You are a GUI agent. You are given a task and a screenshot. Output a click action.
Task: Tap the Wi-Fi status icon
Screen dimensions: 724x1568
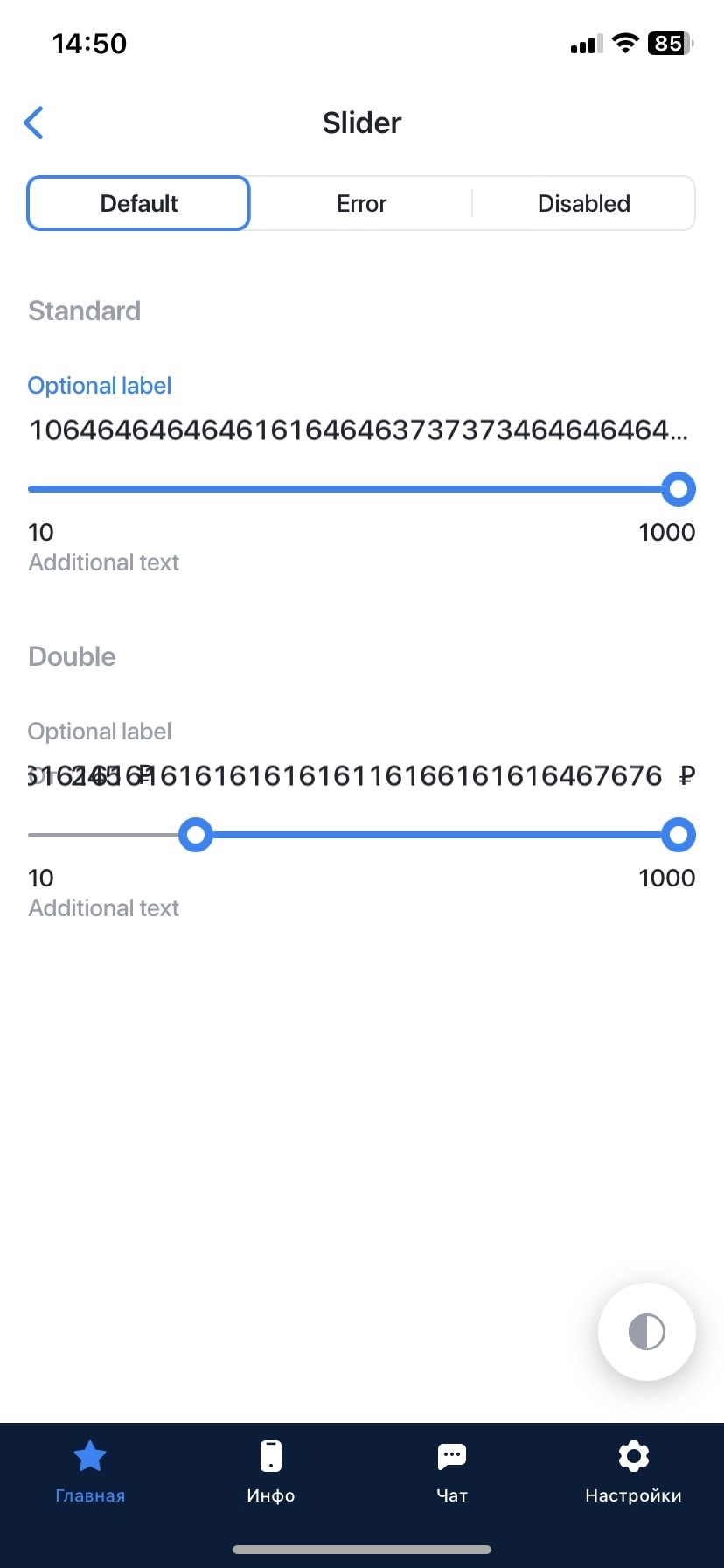tap(624, 43)
